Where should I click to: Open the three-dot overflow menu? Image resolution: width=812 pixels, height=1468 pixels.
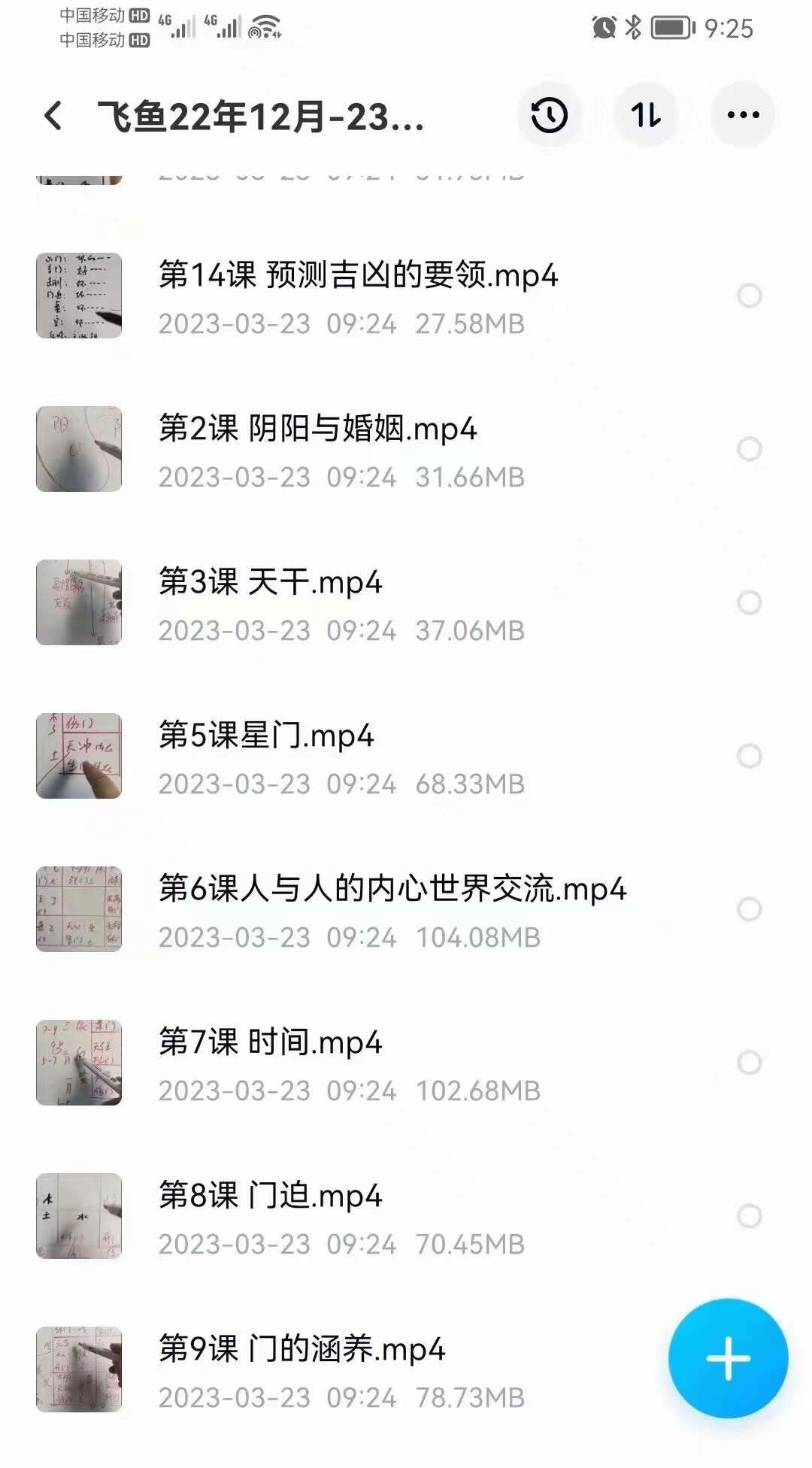point(743,116)
